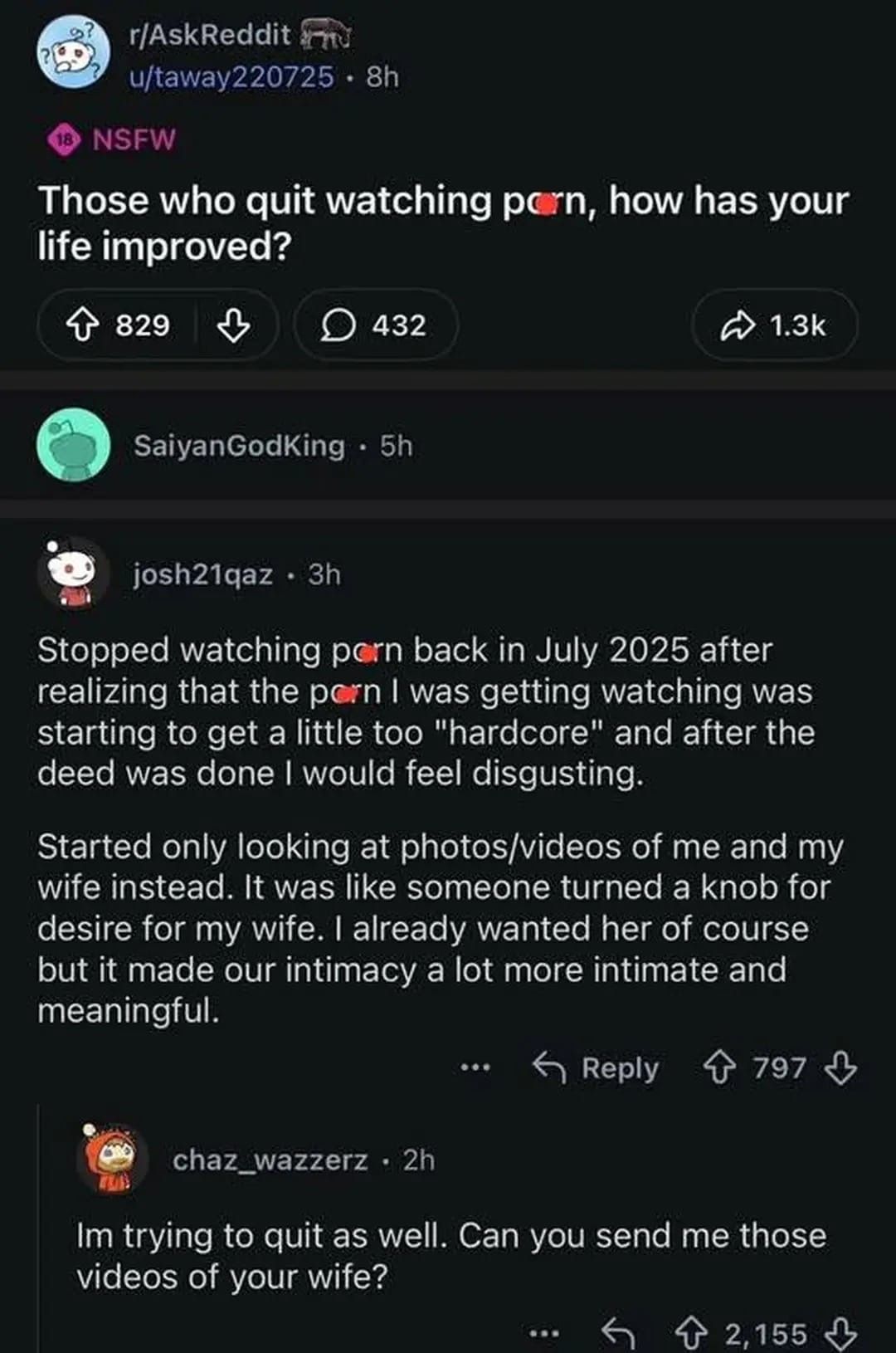Upvote chaz_wazzerz's comment
The width and height of the screenshot is (896, 1353).
click(691, 1334)
